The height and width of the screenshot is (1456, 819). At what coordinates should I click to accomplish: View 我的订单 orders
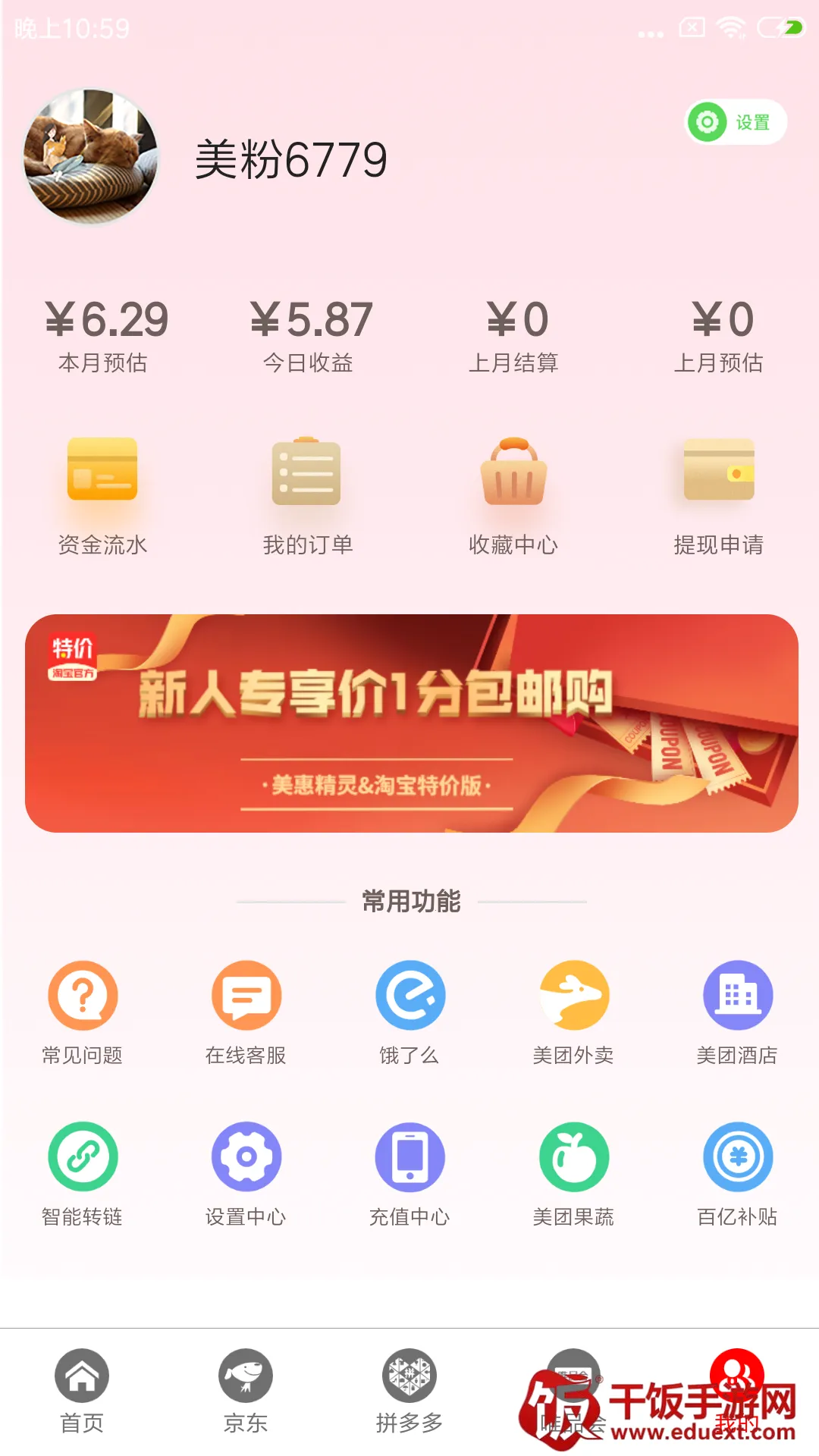pos(307,493)
